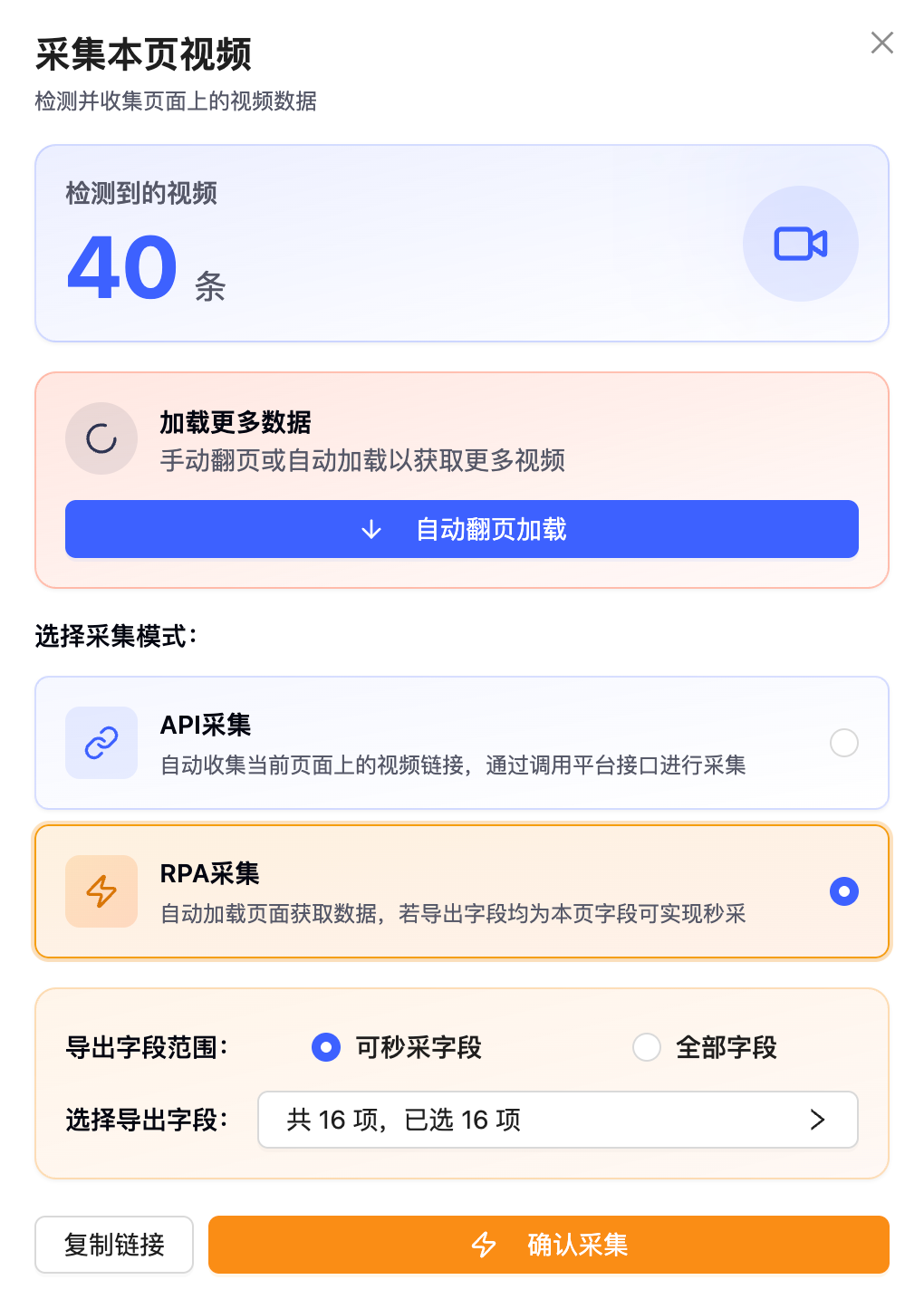Tap the 复制链接 button
Viewport: 924px width, 1299px height.
click(114, 1245)
